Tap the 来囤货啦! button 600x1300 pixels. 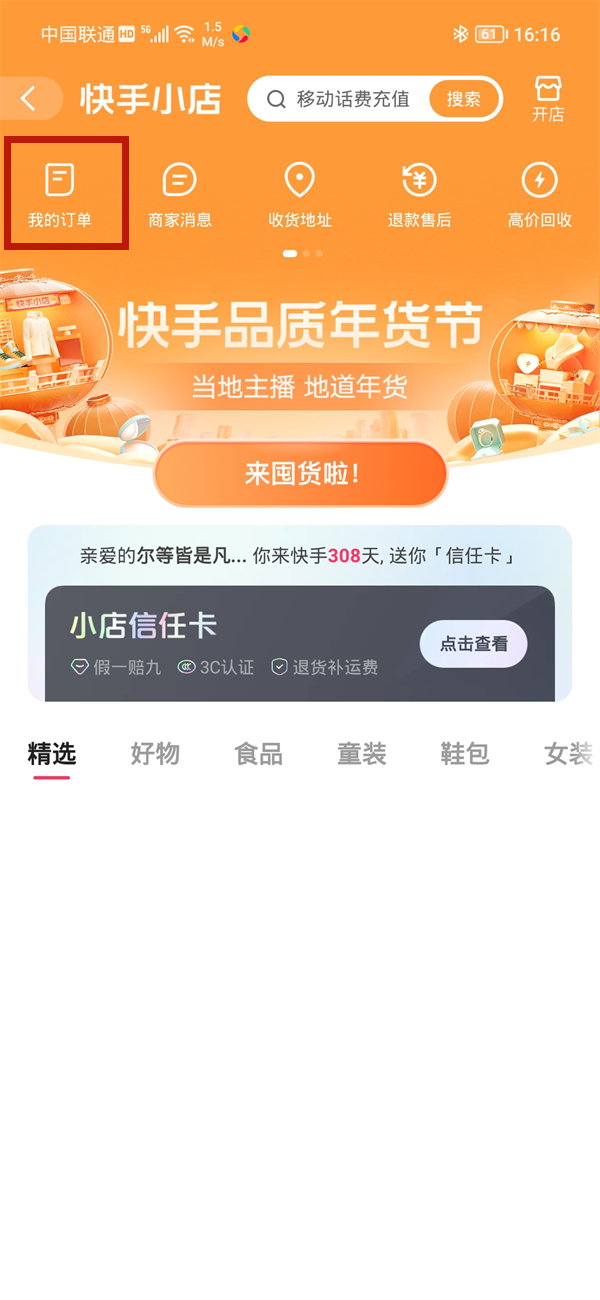(x=301, y=474)
